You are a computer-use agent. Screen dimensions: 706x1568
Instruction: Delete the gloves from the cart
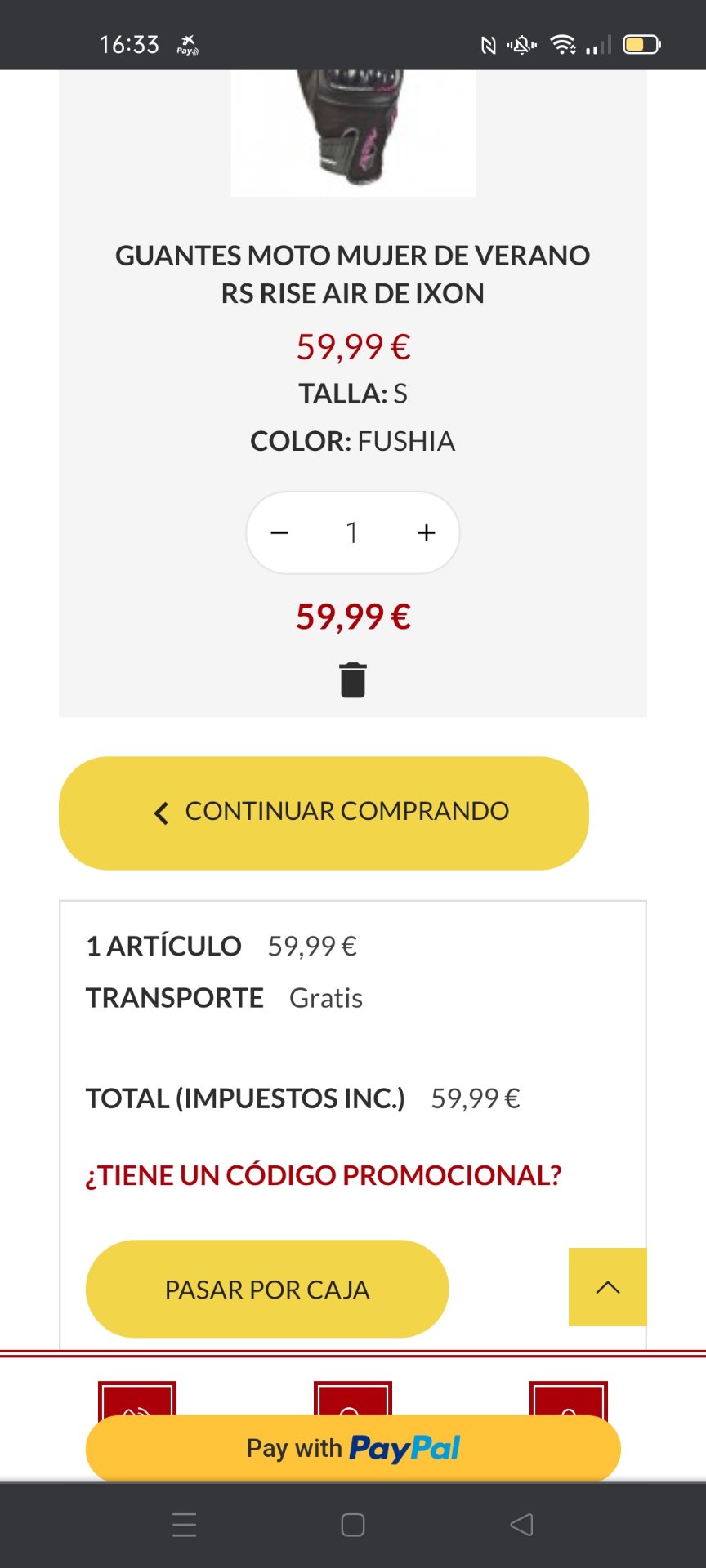point(353,680)
